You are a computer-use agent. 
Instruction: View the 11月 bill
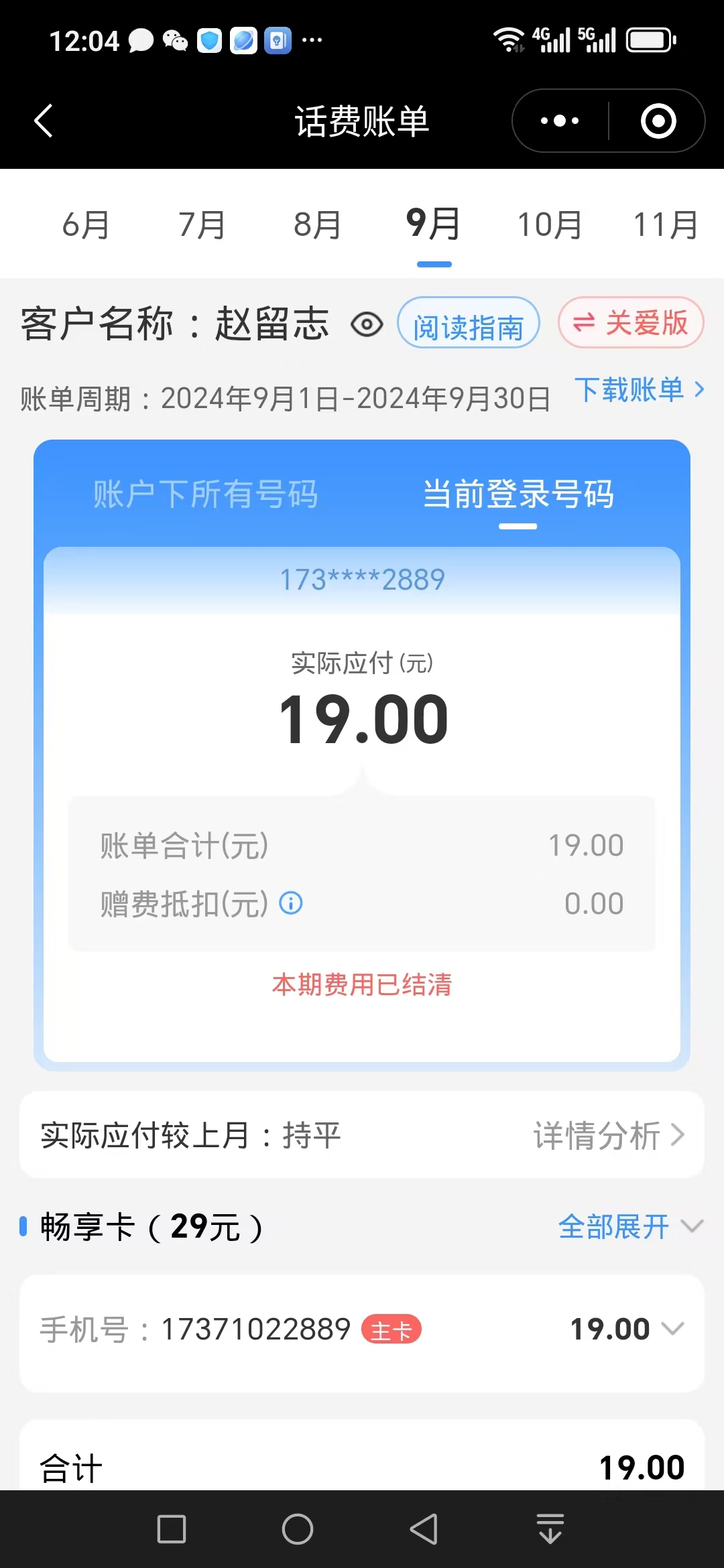pyautogui.click(x=666, y=224)
